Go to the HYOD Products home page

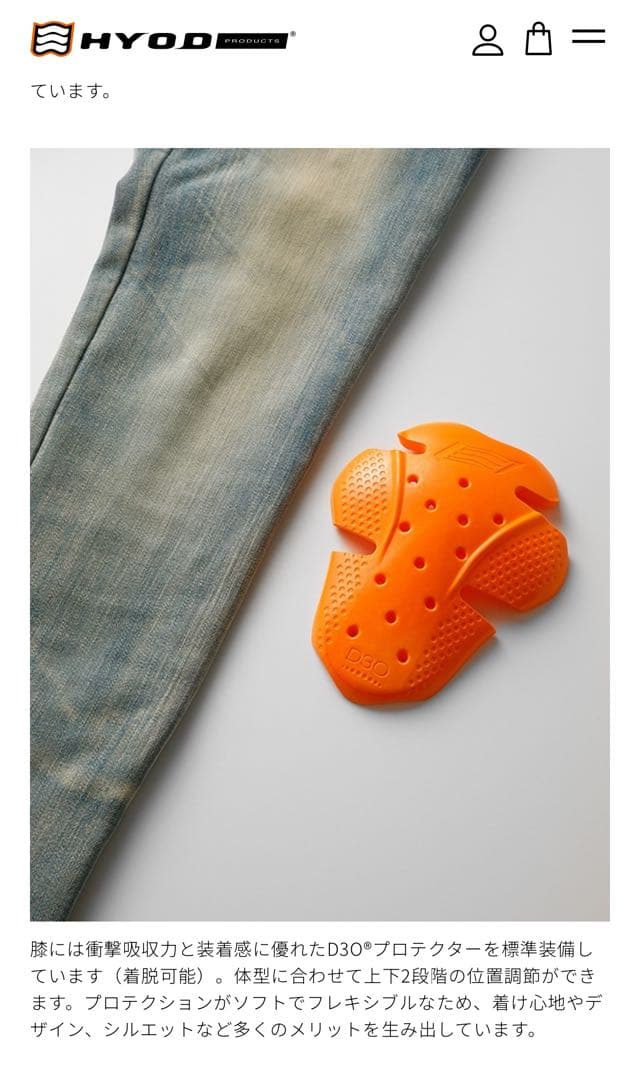[x=163, y=39]
